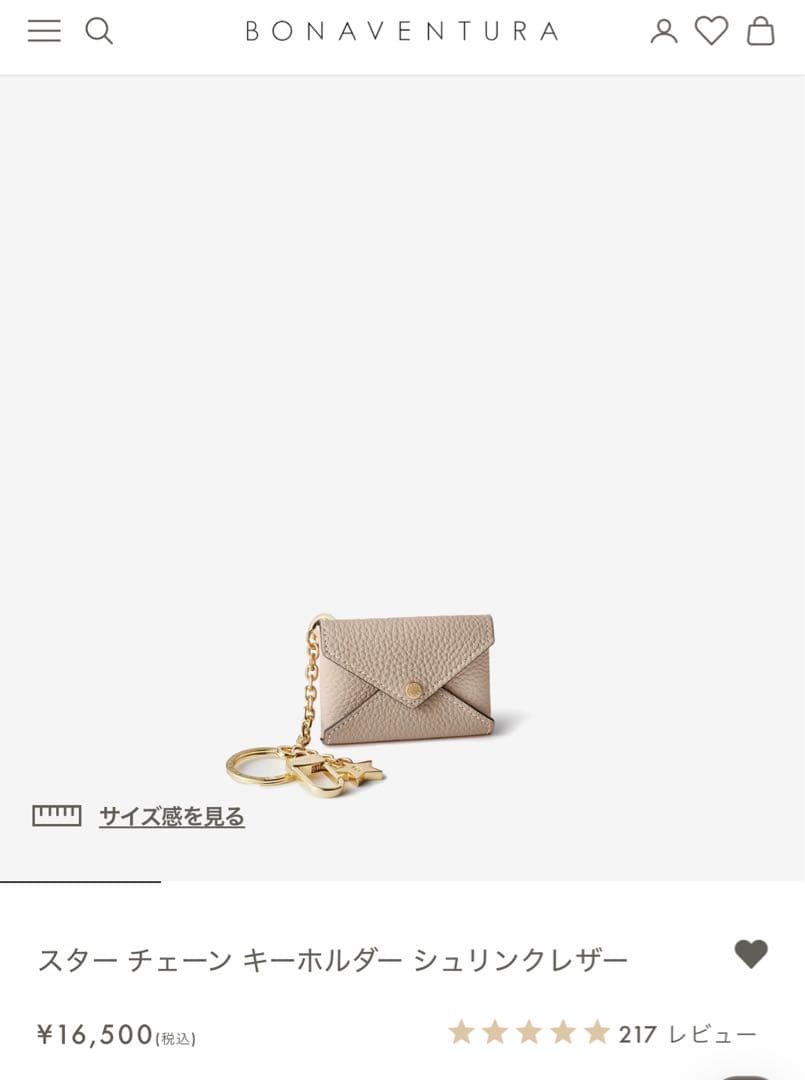This screenshot has width=805, height=1080.
Task: Open the hamburger menu
Action: coord(44,31)
